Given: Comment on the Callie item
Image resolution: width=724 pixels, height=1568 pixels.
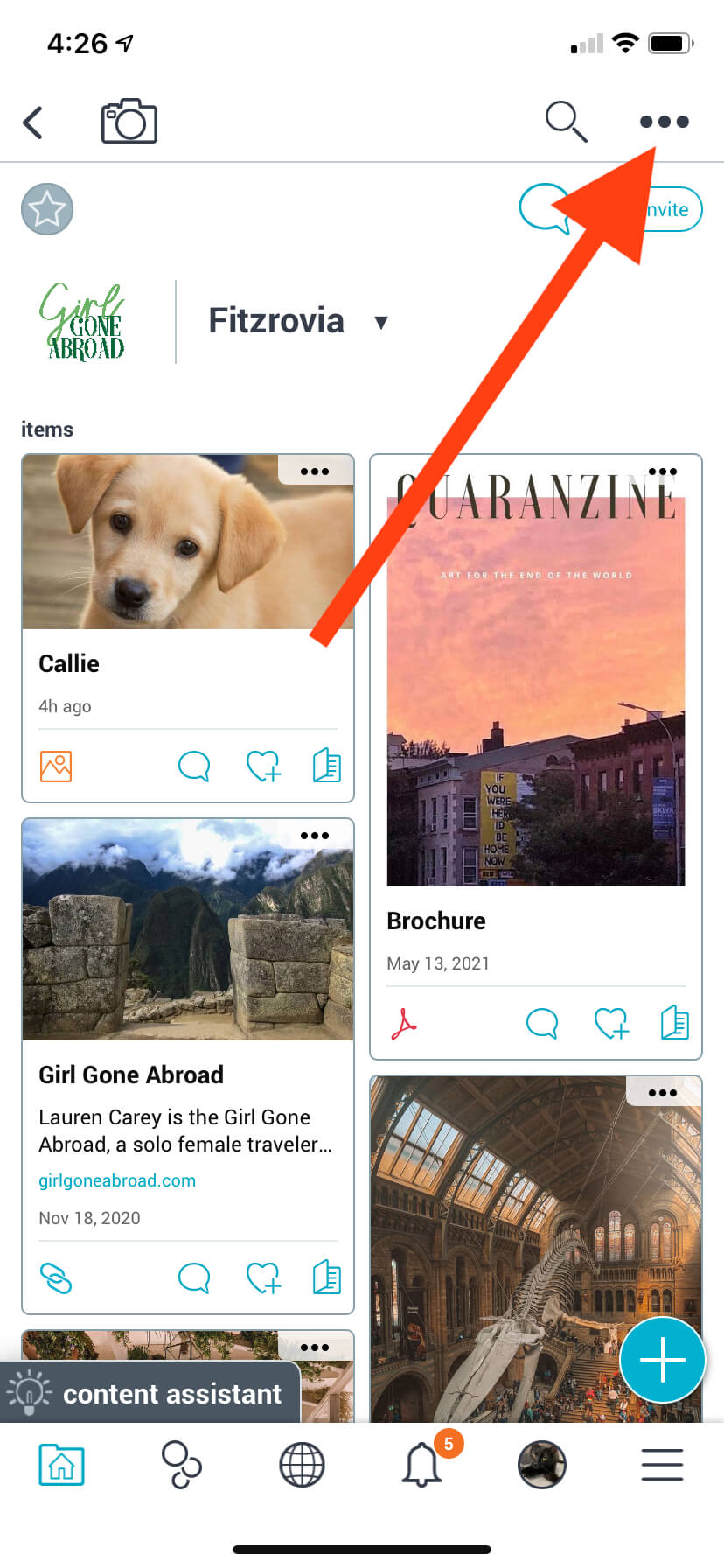Looking at the screenshot, I should point(193,766).
